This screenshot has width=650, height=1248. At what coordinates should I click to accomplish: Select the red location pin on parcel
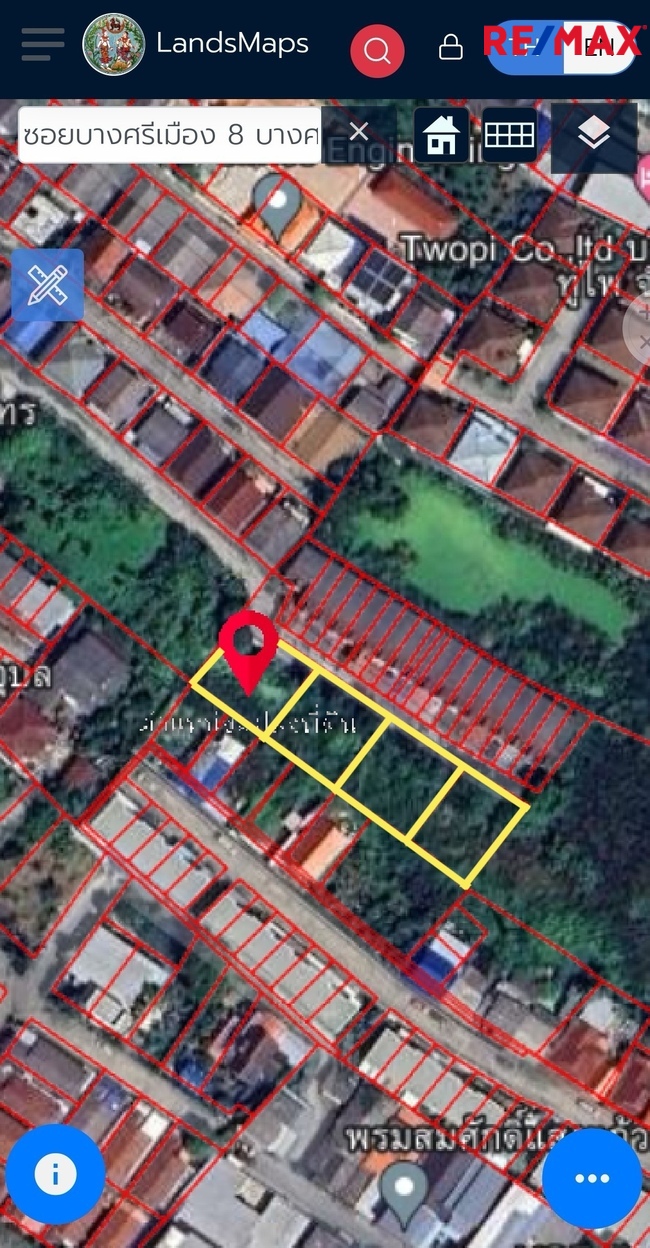pos(248,645)
